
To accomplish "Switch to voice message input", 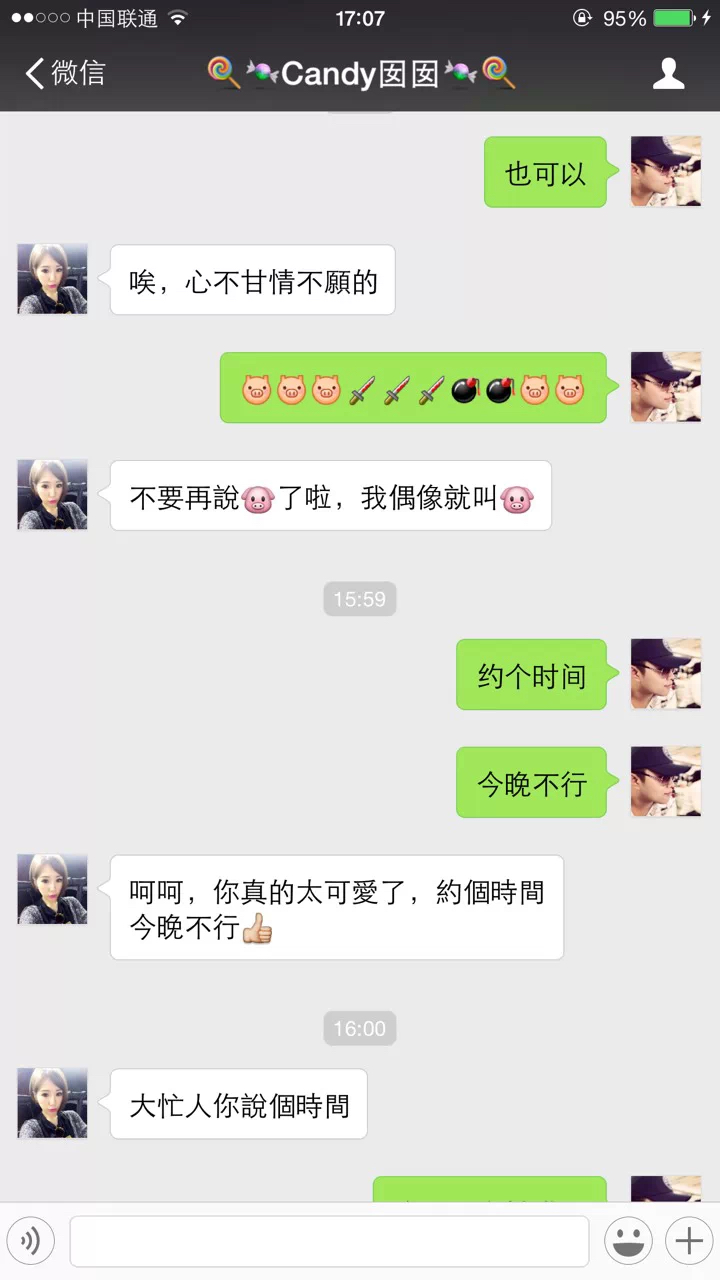I will pos(31,1241).
